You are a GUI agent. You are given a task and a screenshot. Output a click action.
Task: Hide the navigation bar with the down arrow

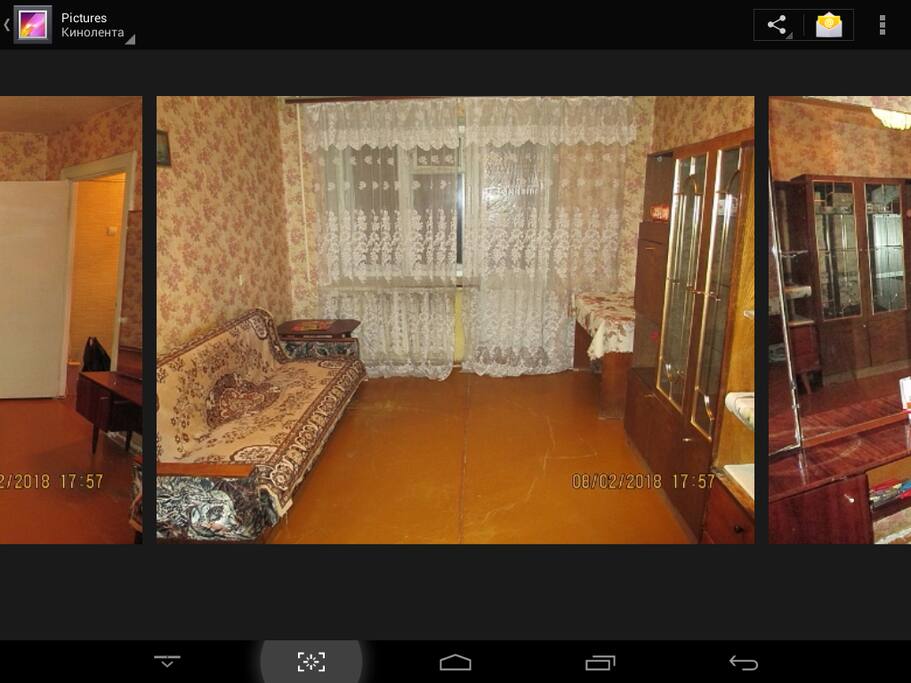click(x=167, y=662)
